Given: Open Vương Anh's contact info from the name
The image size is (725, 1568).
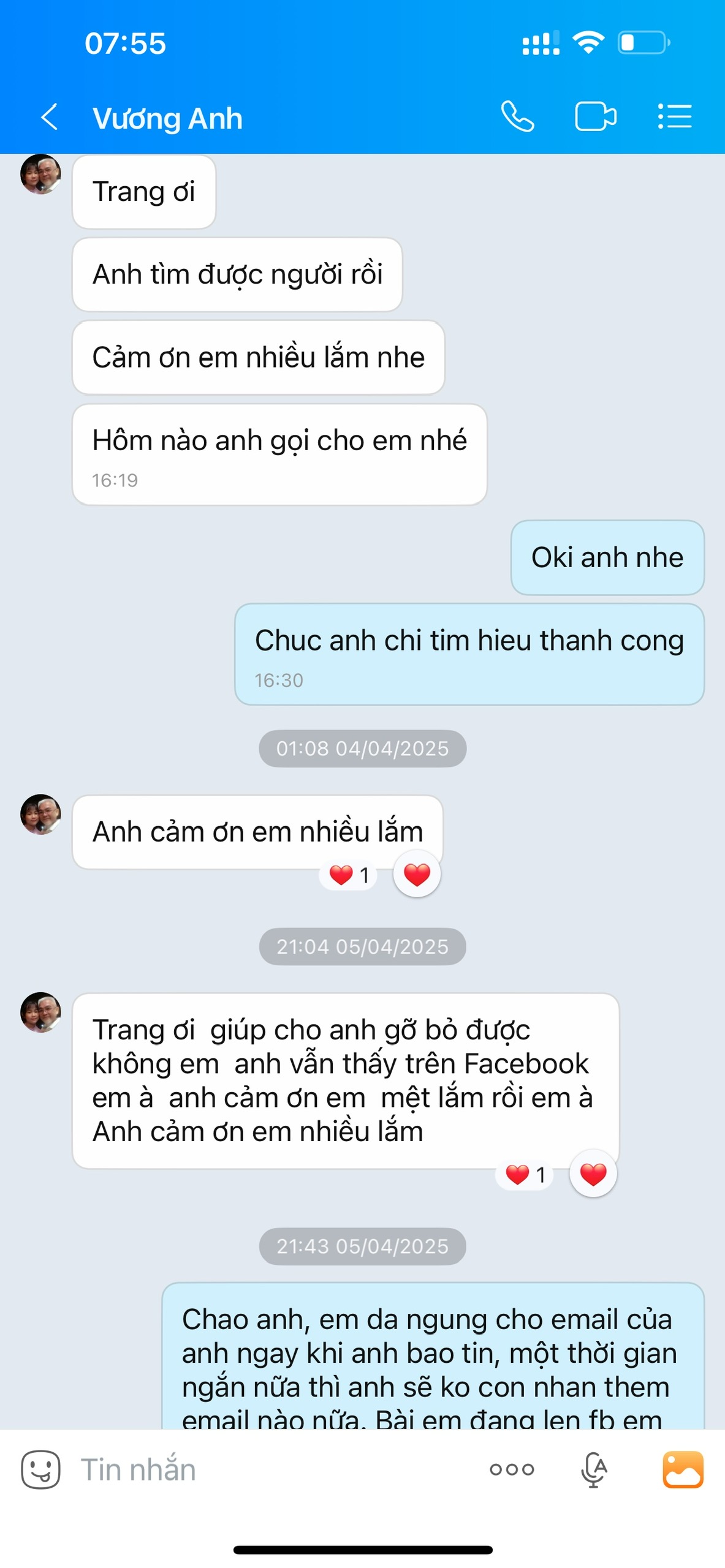Looking at the screenshot, I should pyautogui.click(x=167, y=118).
